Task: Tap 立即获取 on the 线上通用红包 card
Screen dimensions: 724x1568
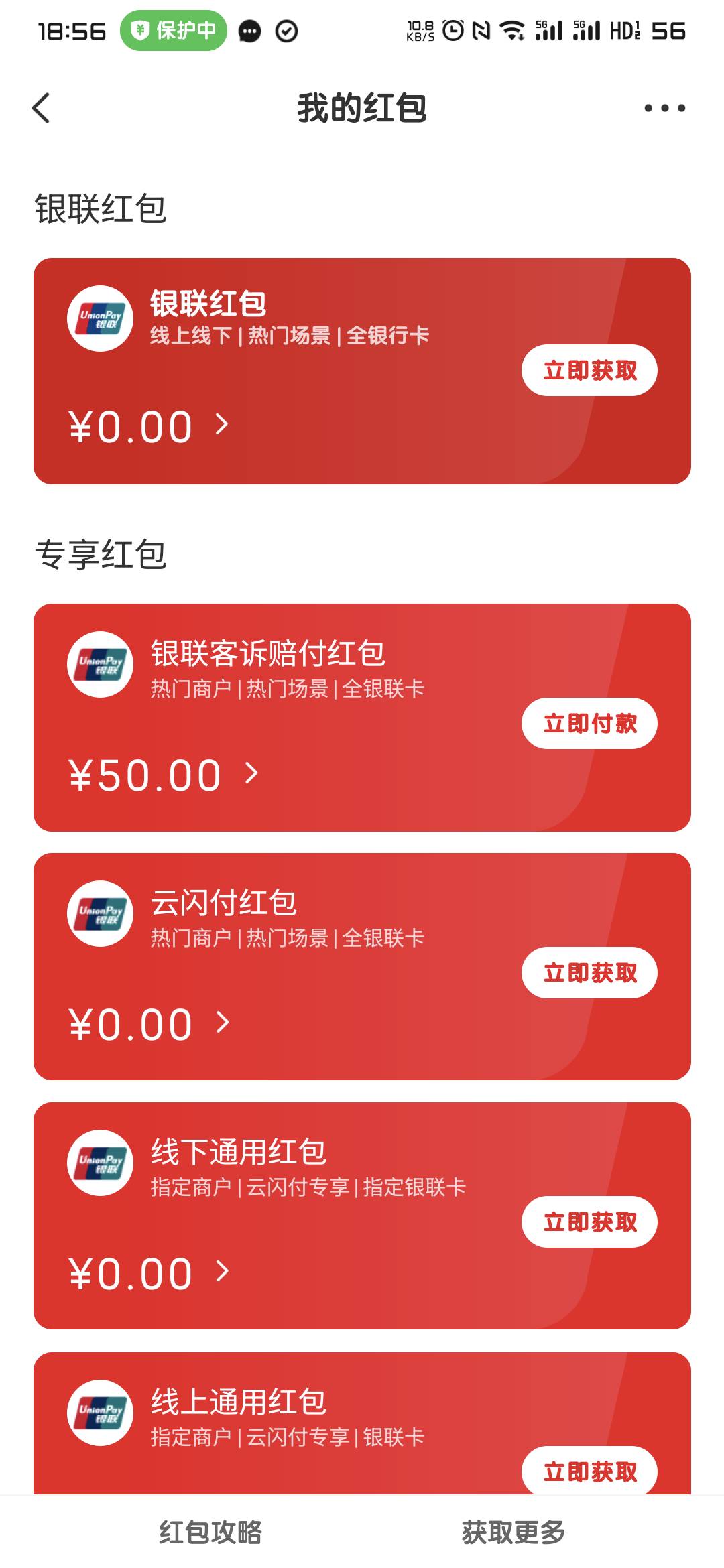Action: pos(589,1471)
